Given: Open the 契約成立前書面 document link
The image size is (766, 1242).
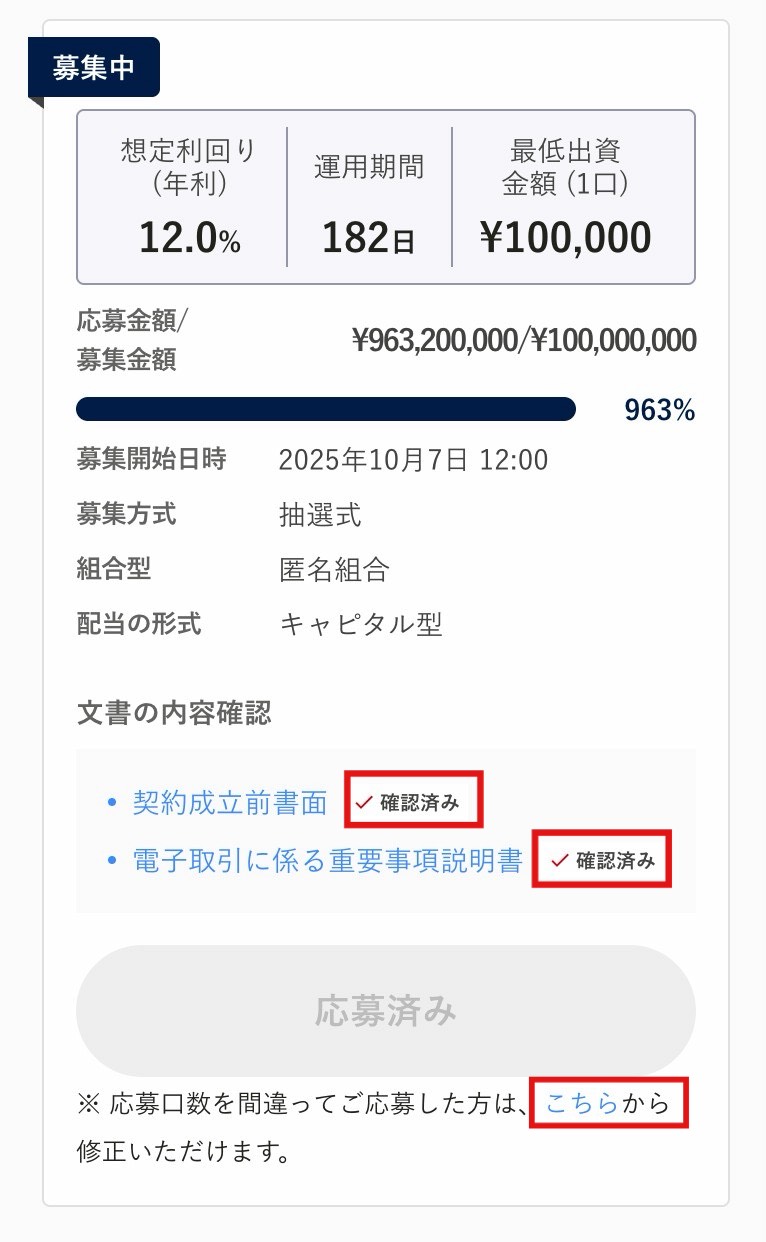Looking at the screenshot, I should click(x=230, y=803).
